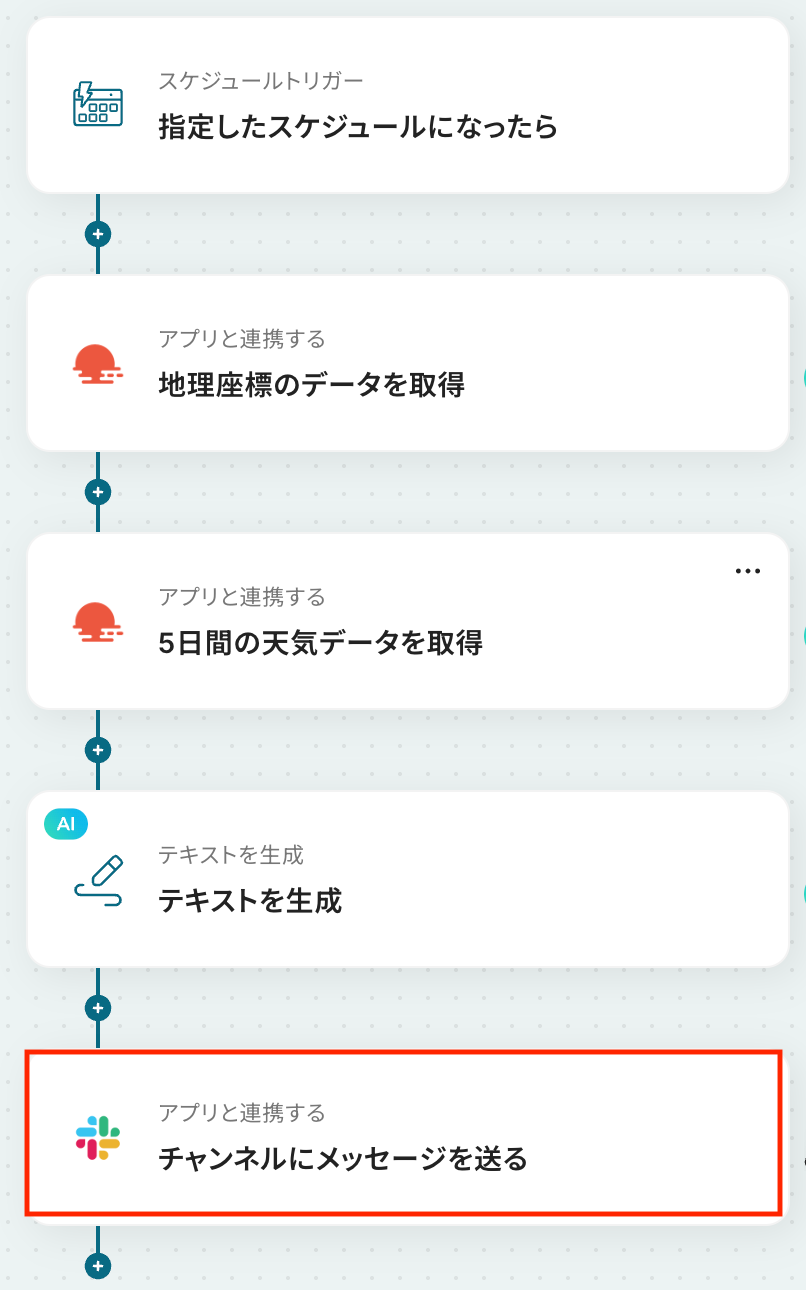Image resolution: width=806 pixels, height=1290 pixels.
Task: Insert a step directly after 5日間の天気データを取得
Action: pos(98,750)
